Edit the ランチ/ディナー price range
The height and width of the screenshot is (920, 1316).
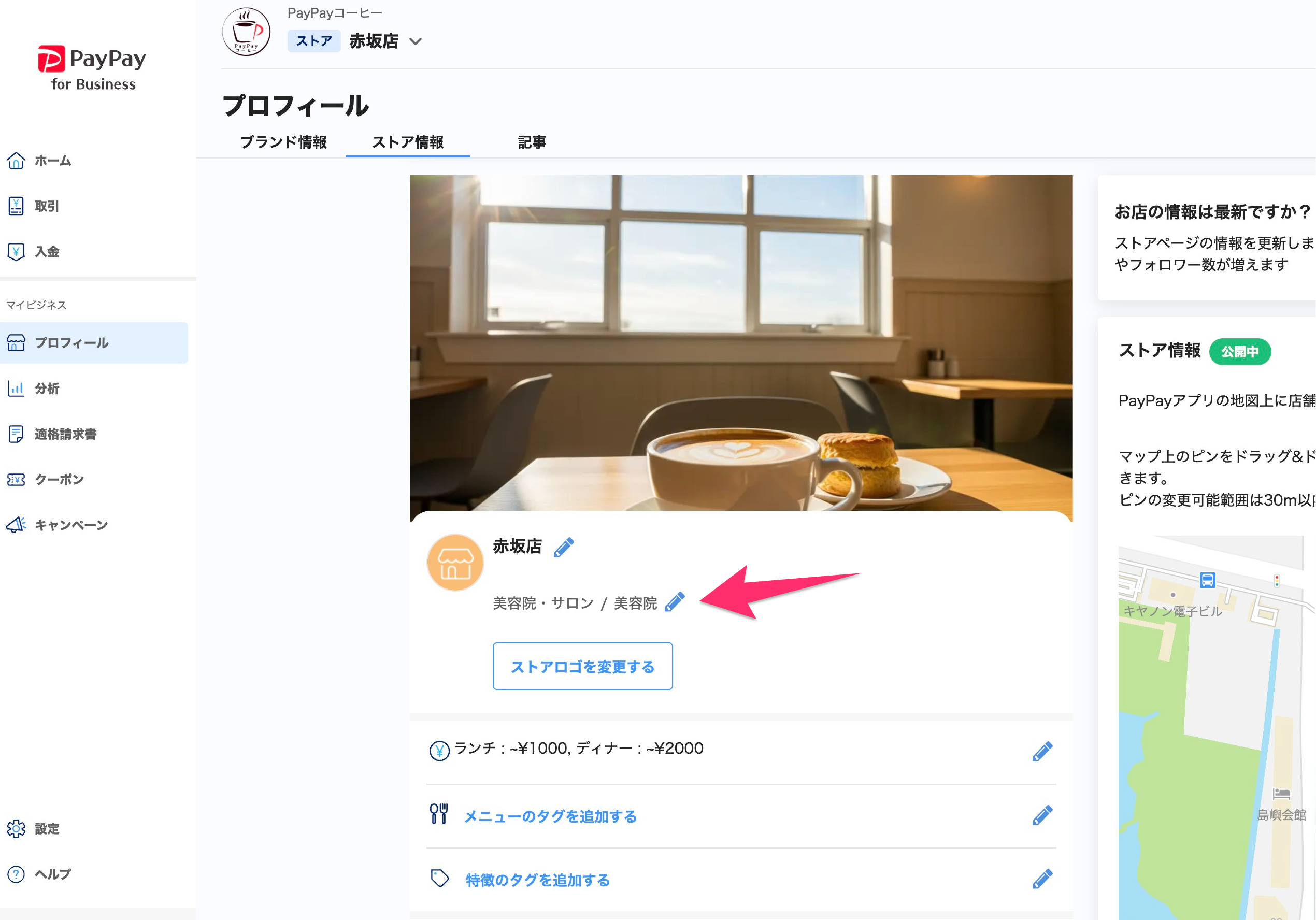1041,751
